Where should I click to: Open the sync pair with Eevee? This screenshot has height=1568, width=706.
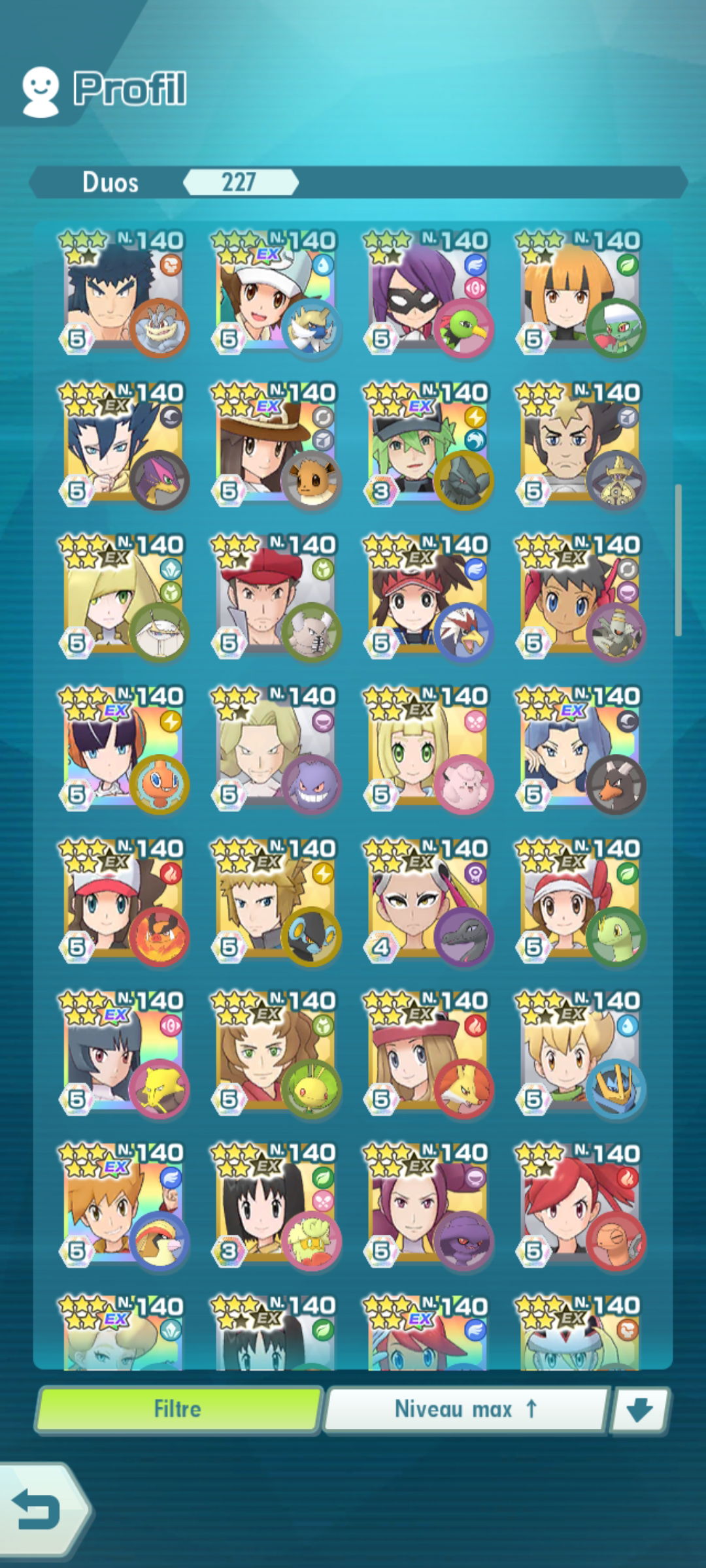click(273, 444)
